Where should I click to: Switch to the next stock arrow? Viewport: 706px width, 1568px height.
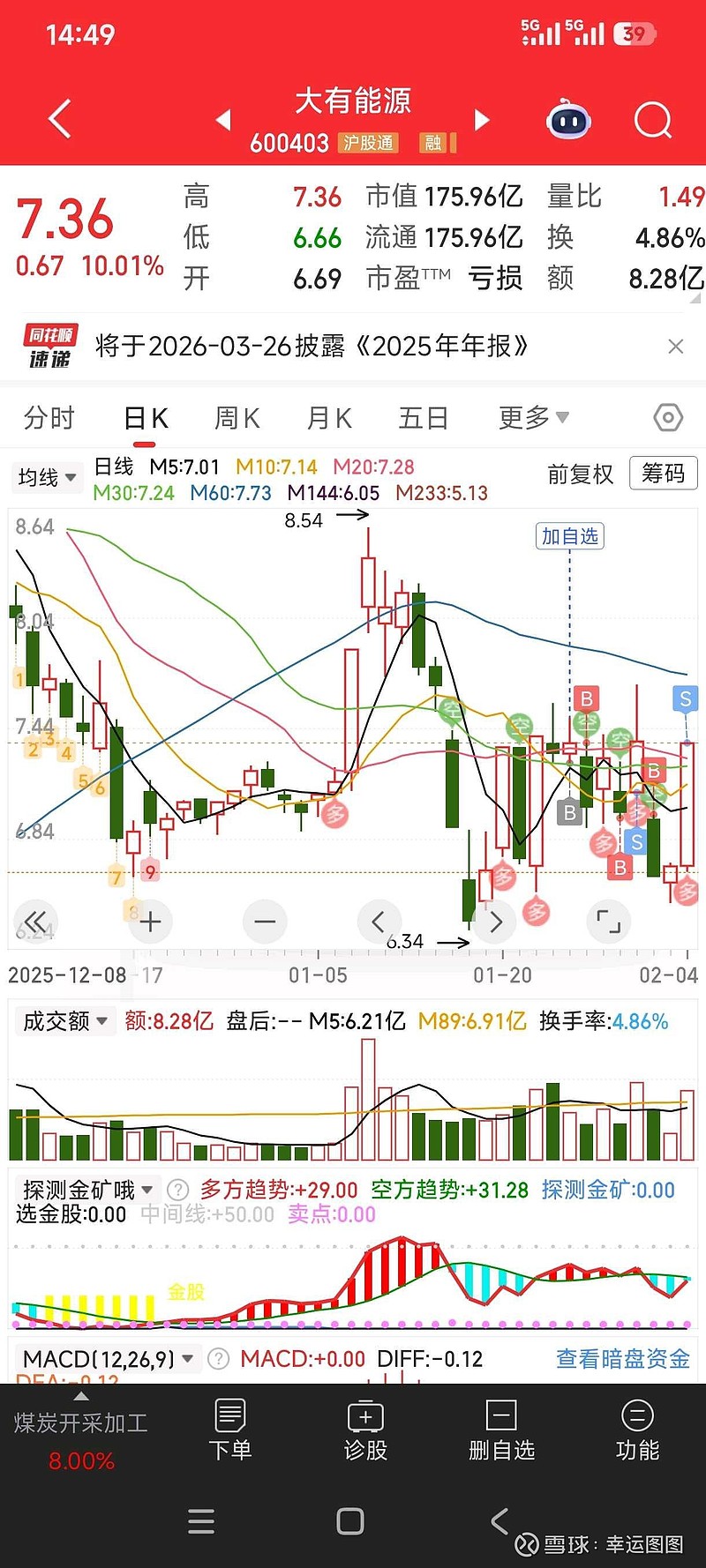tap(482, 120)
